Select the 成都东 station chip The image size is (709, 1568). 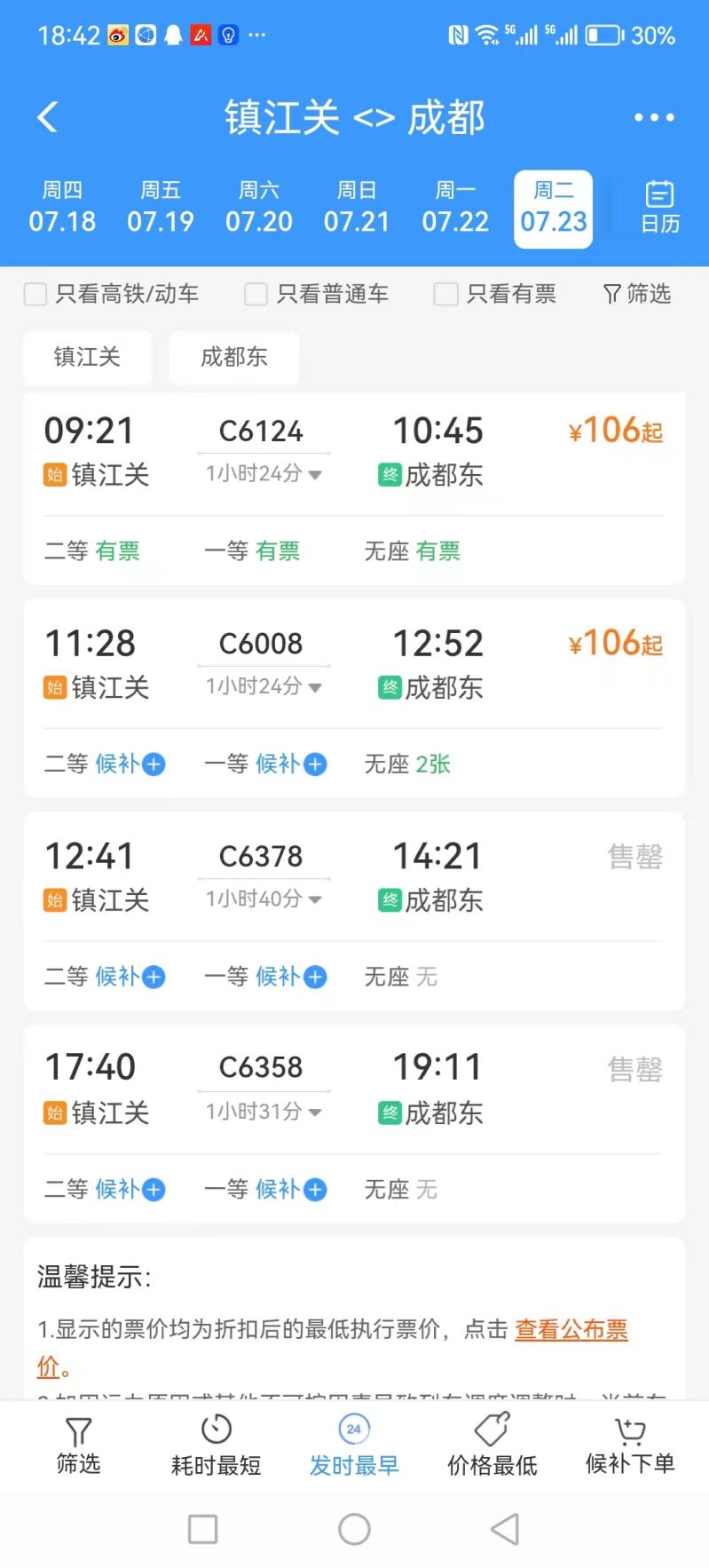234,357
